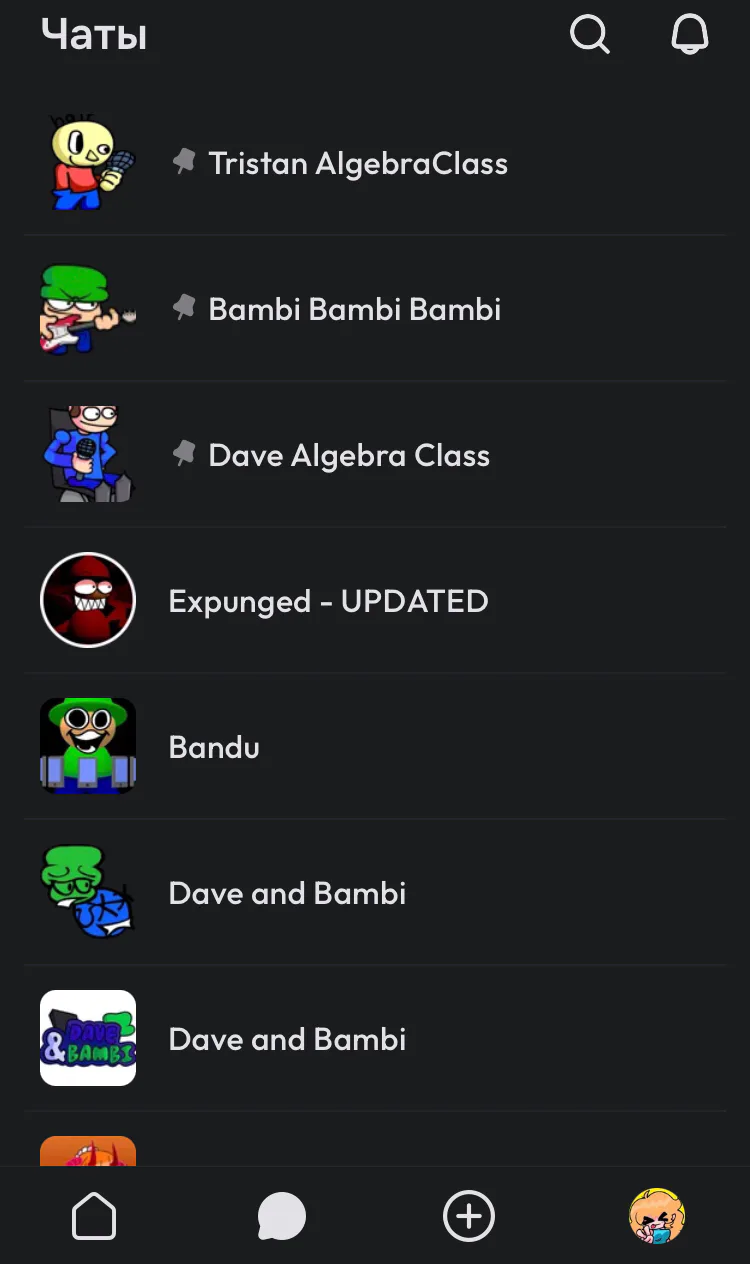Open the notifications bell
This screenshot has width=750, height=1264.
689,35
